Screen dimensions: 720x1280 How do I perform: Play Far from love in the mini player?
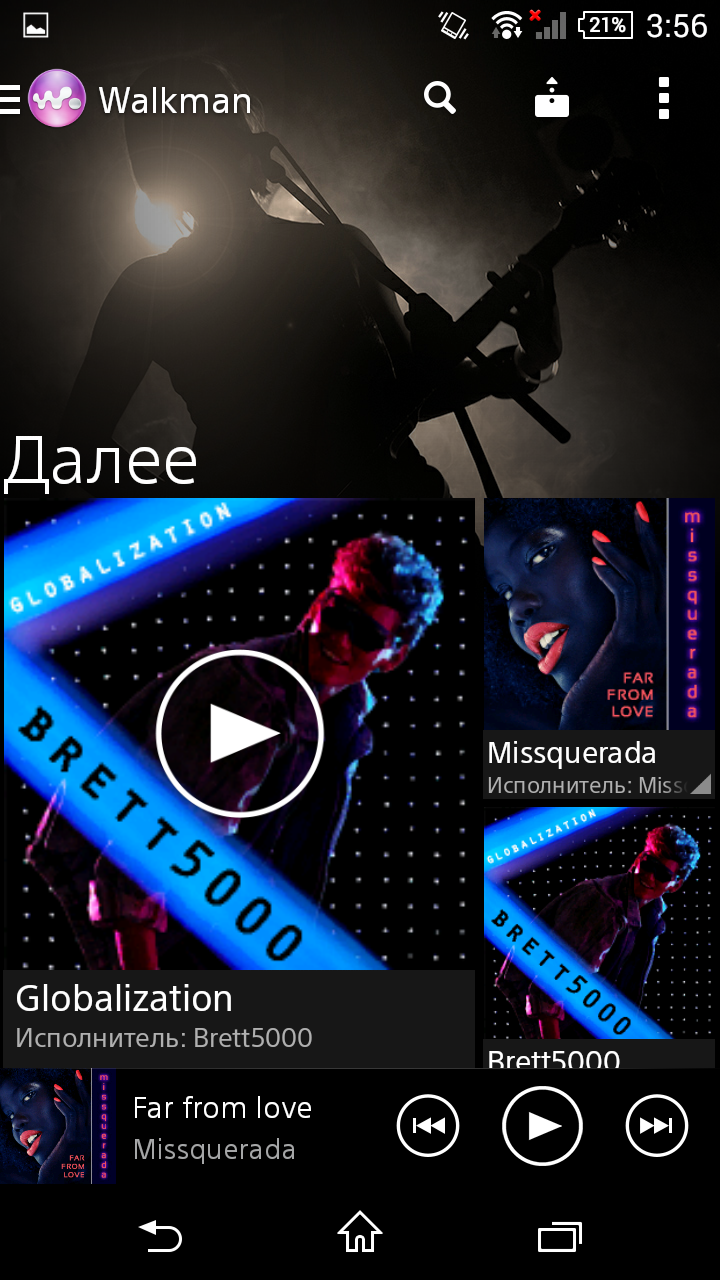pyautogui.click(x=542, y=1126)
